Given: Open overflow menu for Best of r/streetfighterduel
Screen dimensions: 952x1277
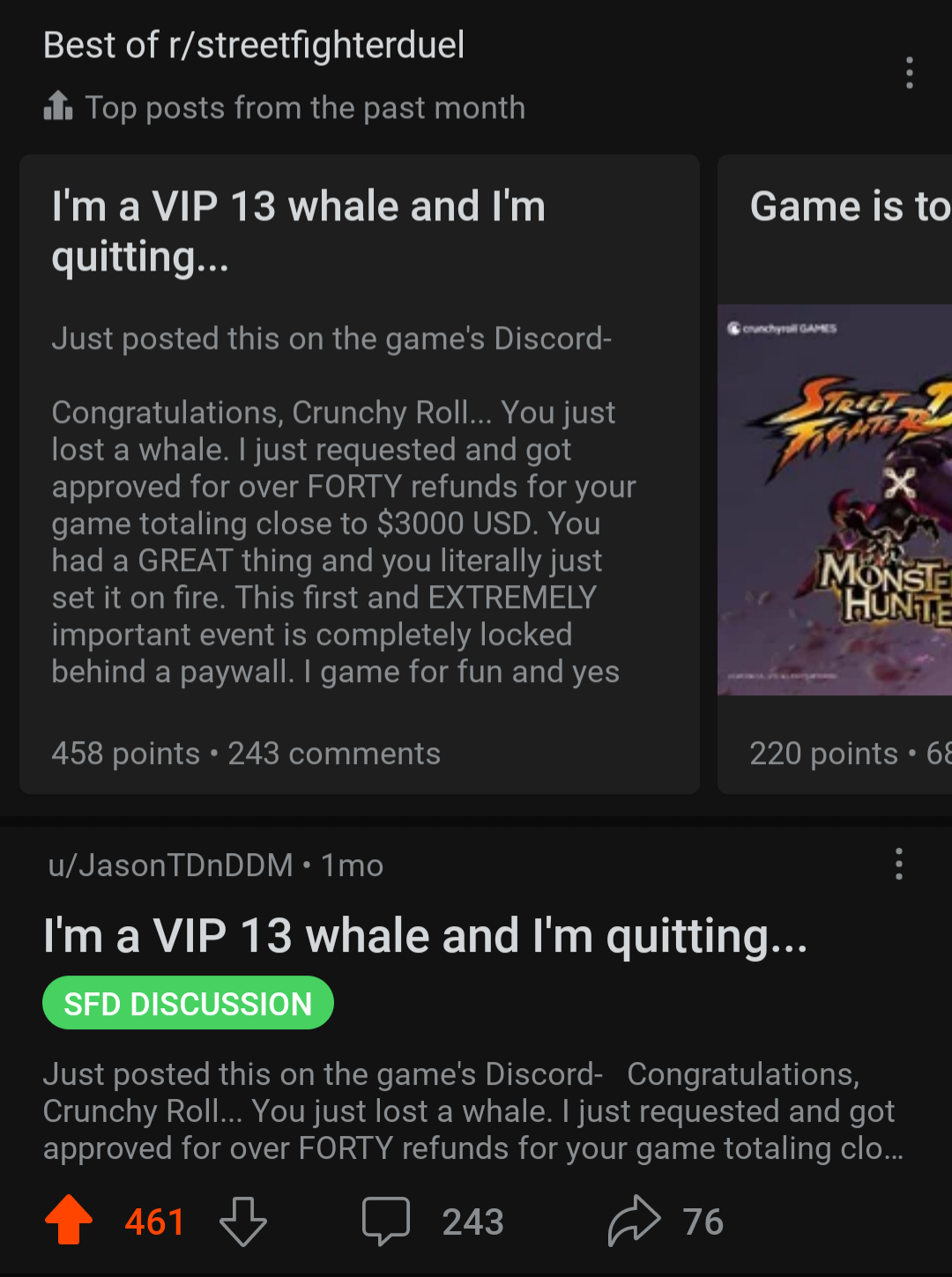Looking at the screenshot, I should coord(909,73).
